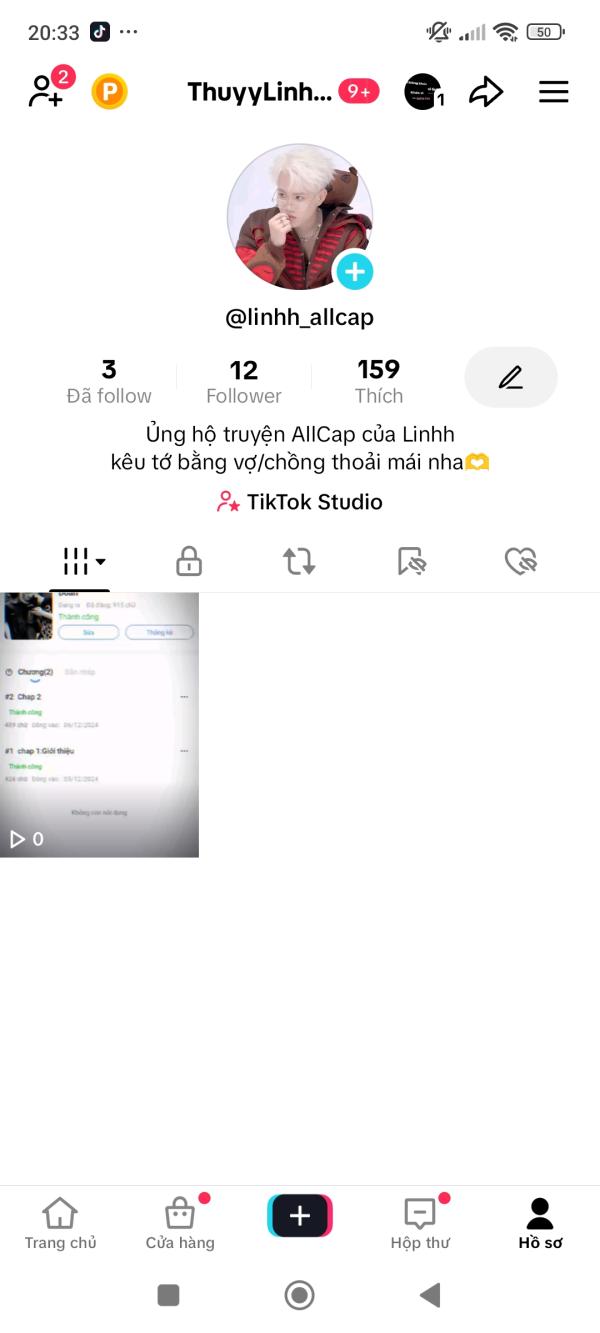This screenshot has height=1333, width=600.
Task: View the Follower list
Action: pos(244,382)
